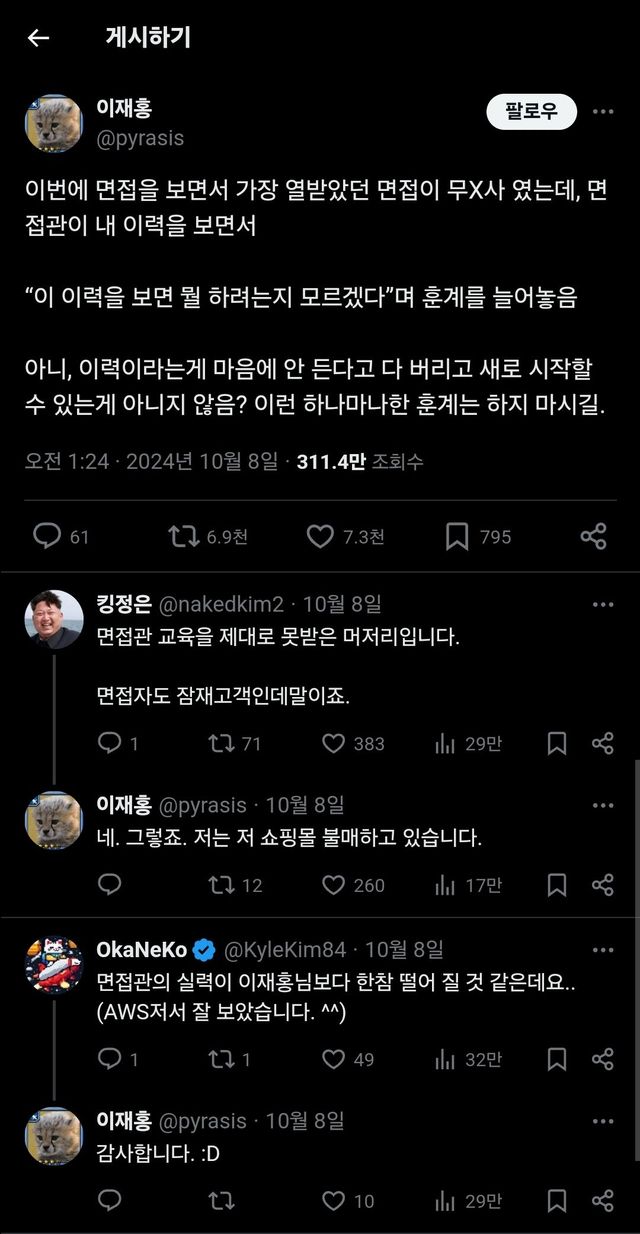The width and height of the screenshot is (640, 1234).
Task: Follow 이재홍 with the 팔로우 button
Action: point(532,112)
